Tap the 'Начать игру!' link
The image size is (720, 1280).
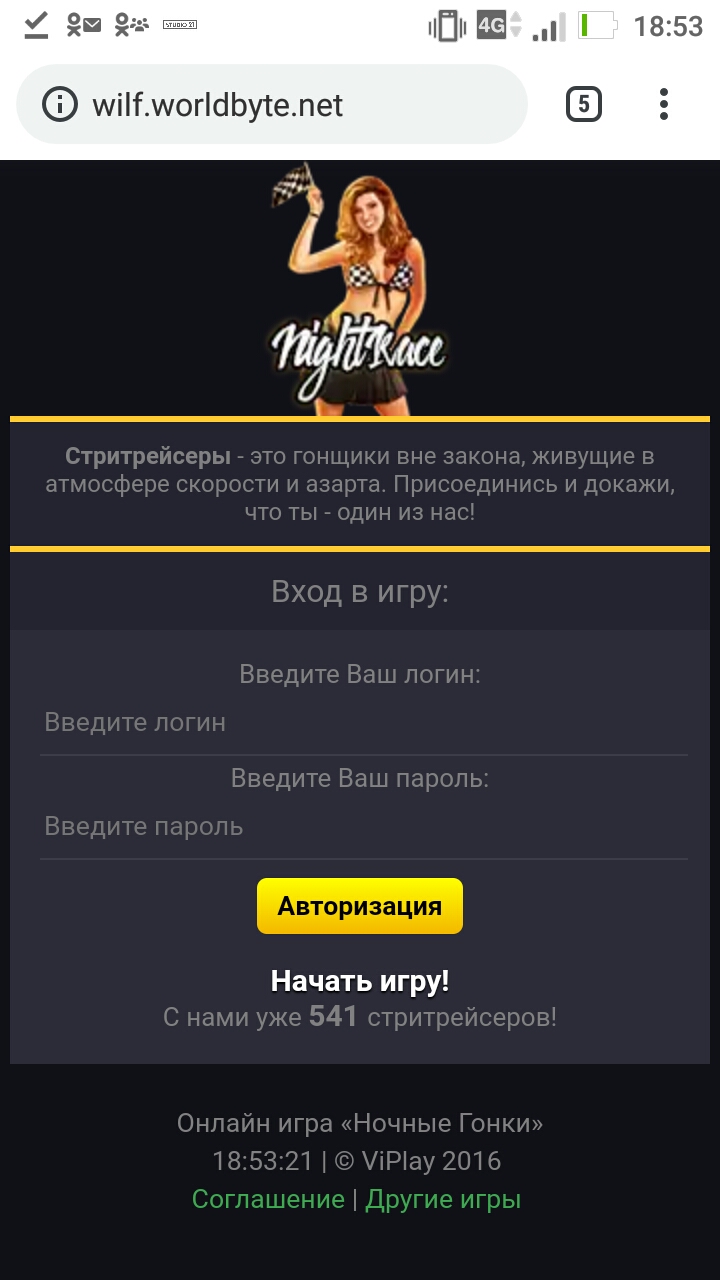click(360, 981)
